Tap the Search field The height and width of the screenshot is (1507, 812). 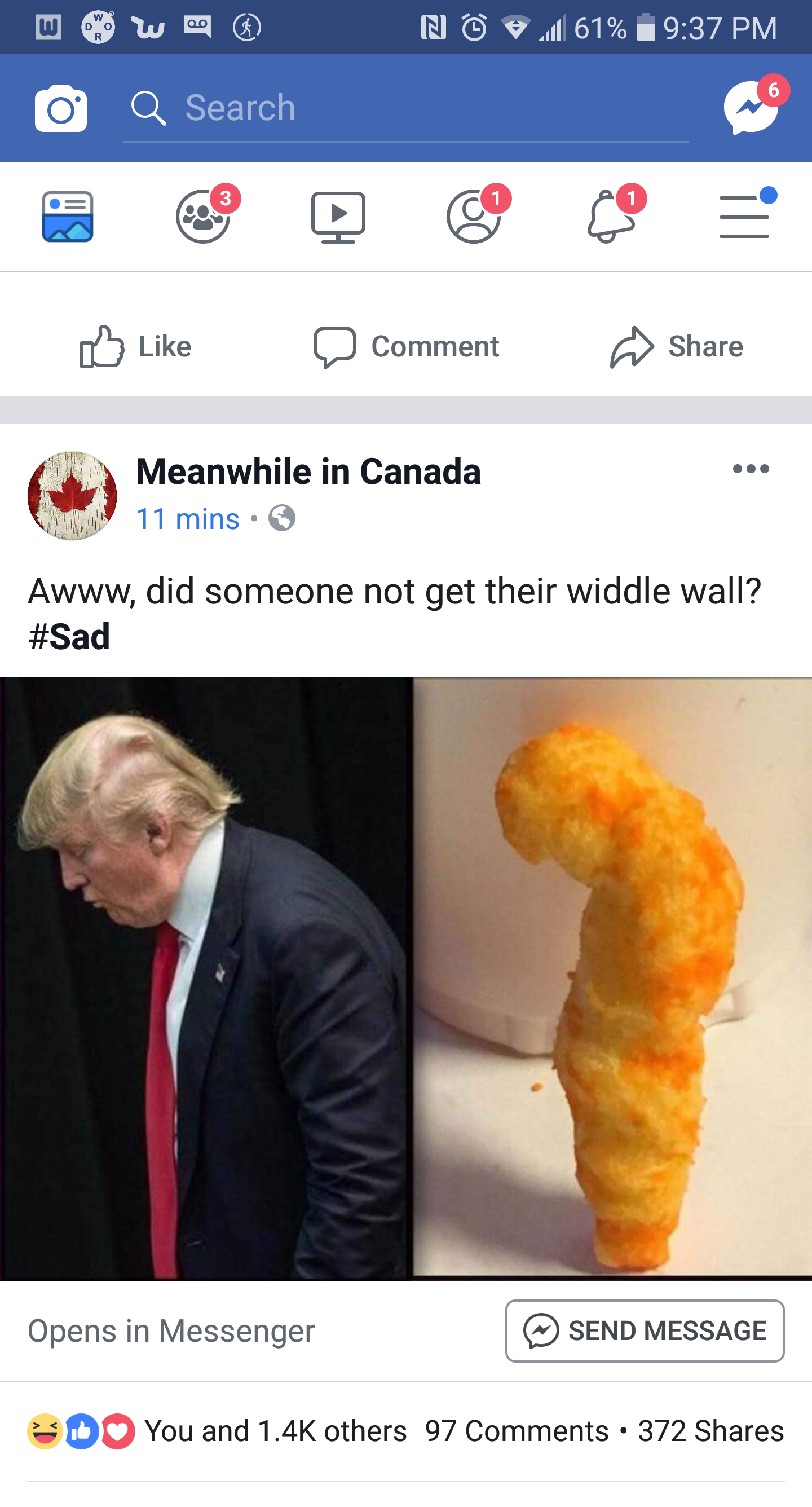[x=405, y=108]
